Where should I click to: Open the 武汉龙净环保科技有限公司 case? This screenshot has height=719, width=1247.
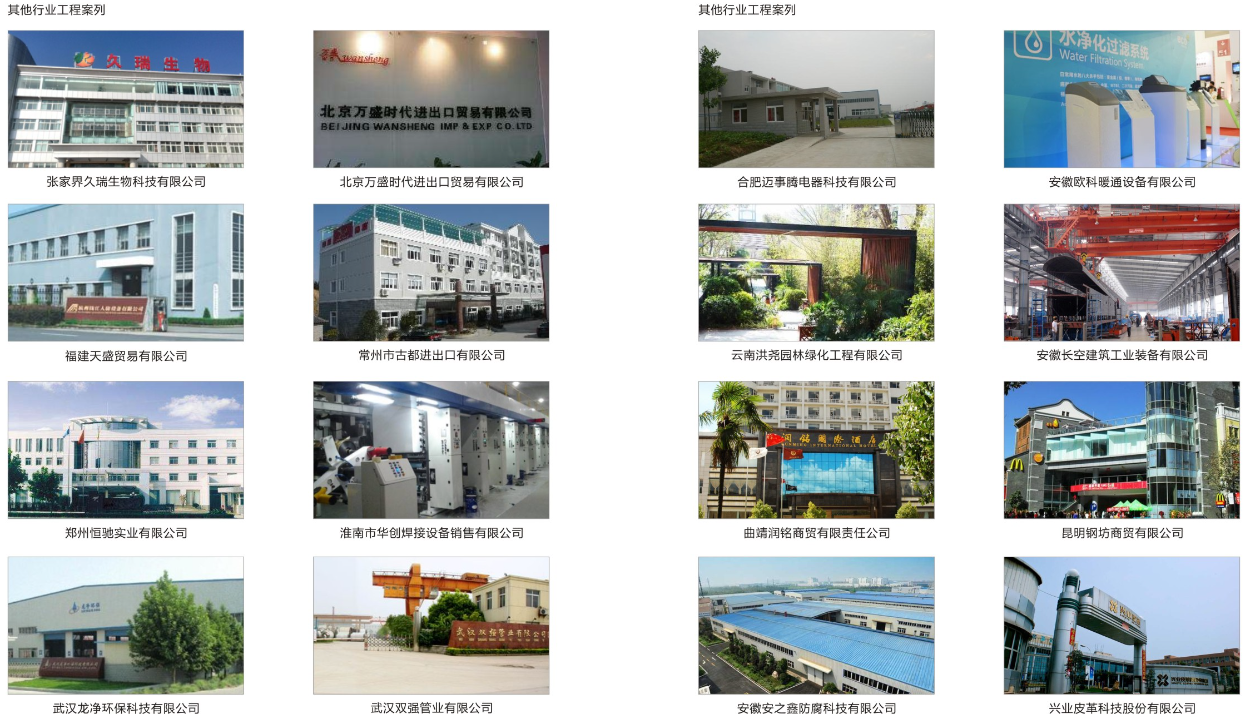pos(126,625)
